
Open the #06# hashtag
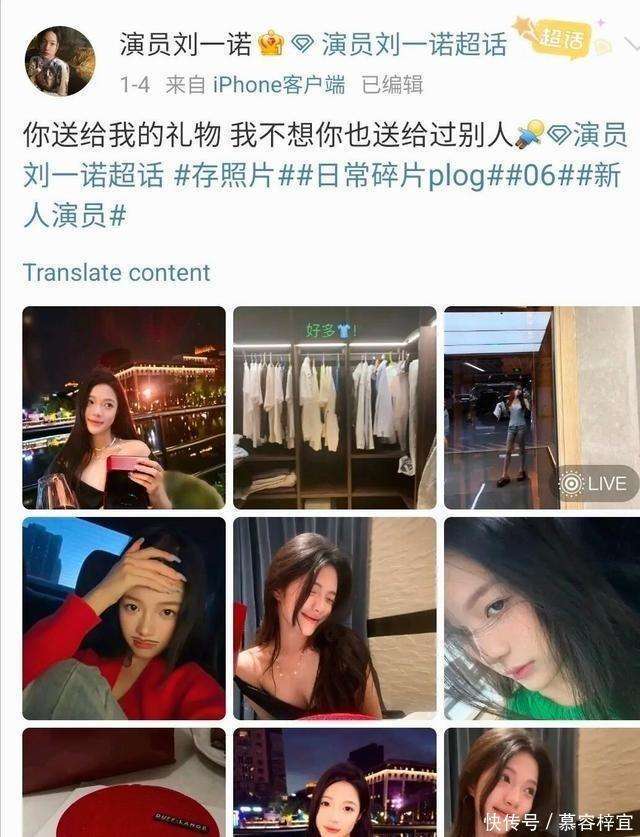point(534,177)
